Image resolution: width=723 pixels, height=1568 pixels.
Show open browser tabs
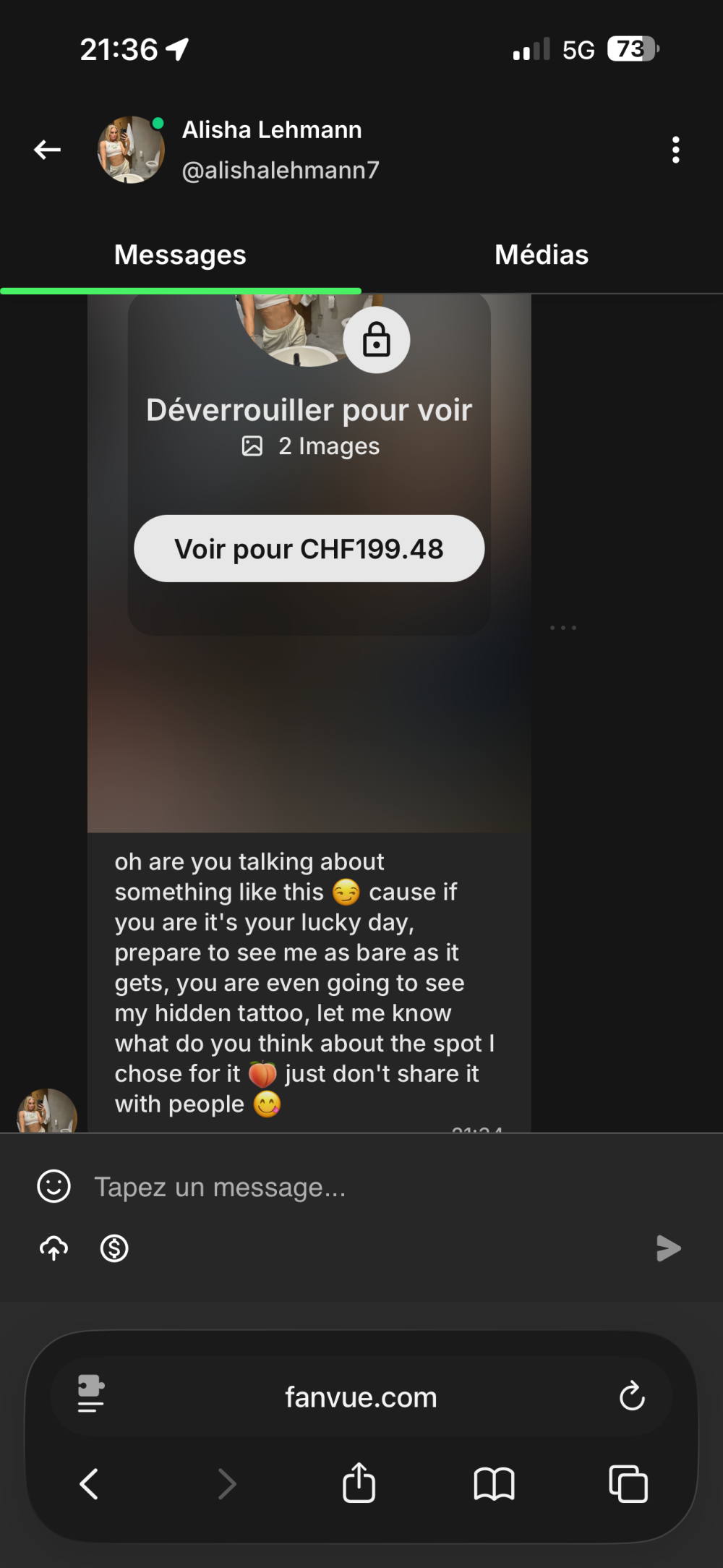628,1484
